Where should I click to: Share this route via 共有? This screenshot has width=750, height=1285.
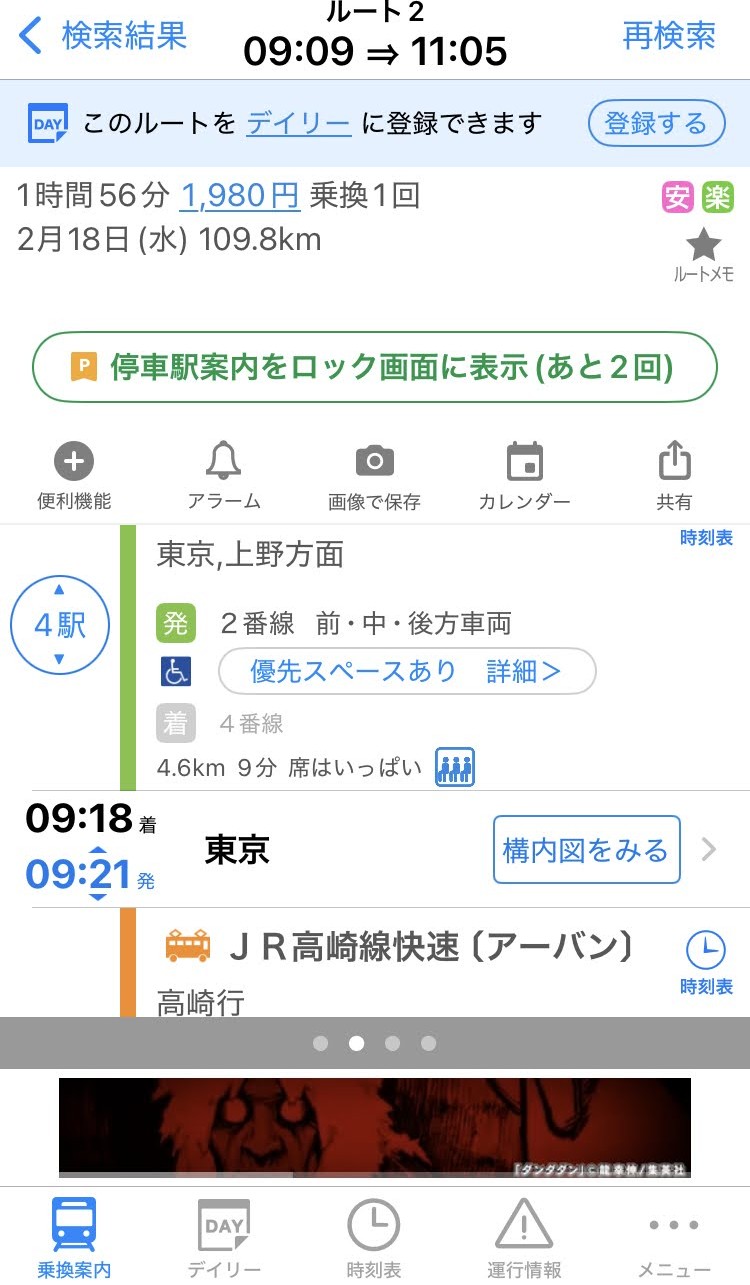click(674, 477)
